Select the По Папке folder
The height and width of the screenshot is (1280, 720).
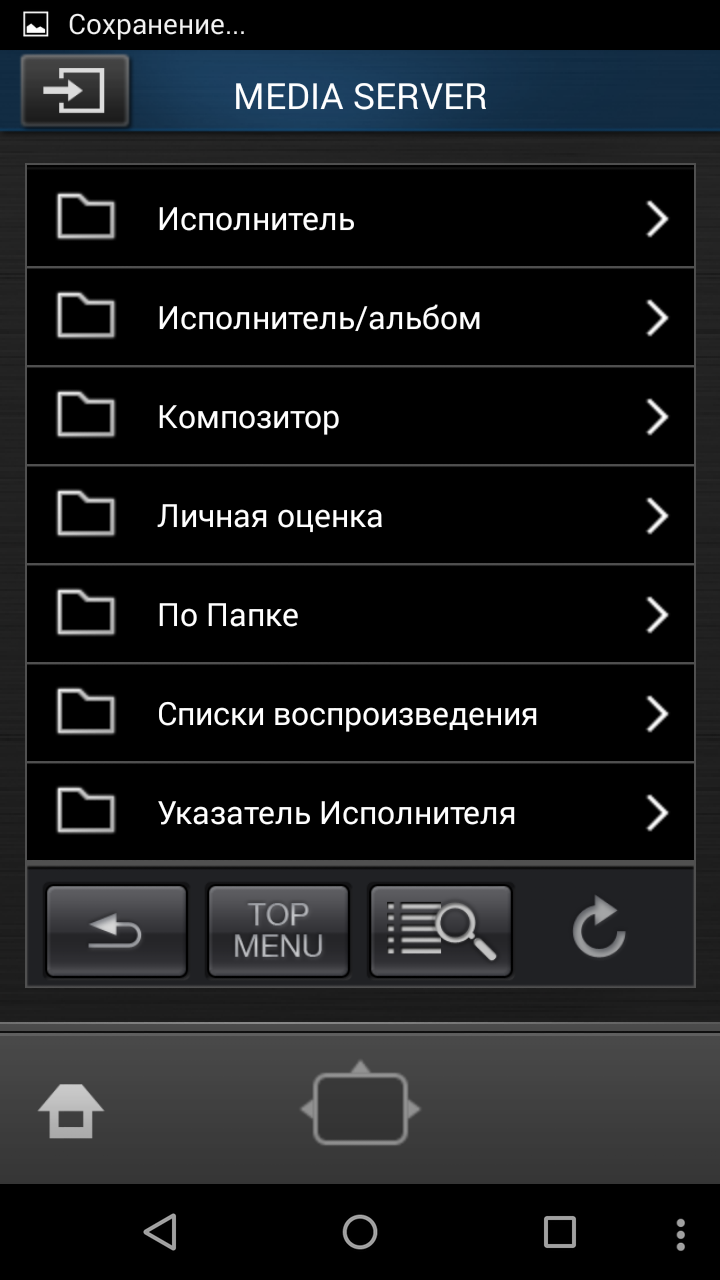pos(360,614)
